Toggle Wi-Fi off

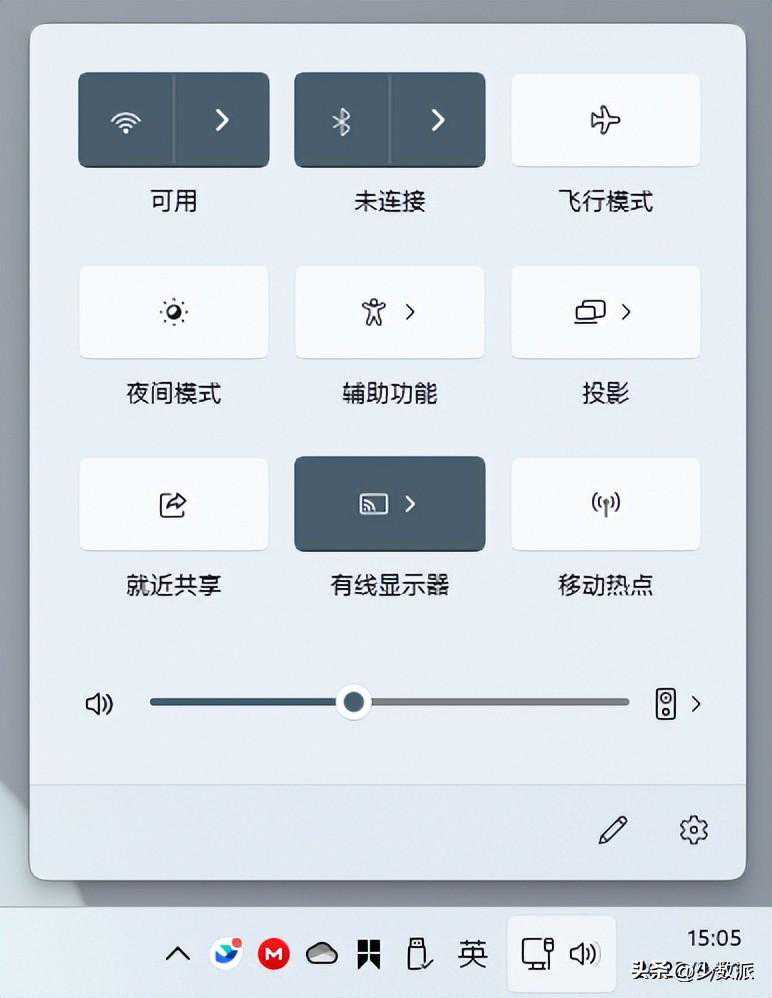126,121
